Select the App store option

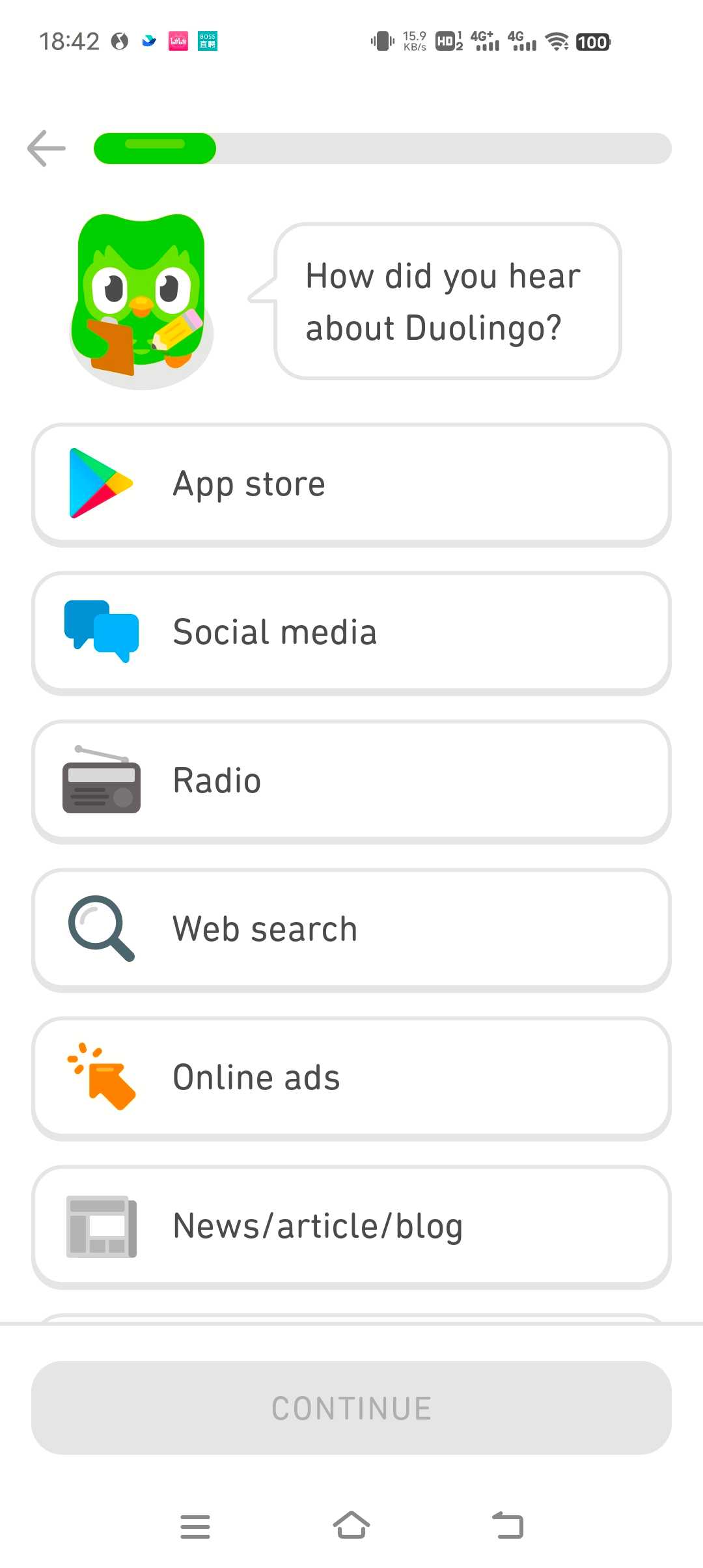point(351,484)
